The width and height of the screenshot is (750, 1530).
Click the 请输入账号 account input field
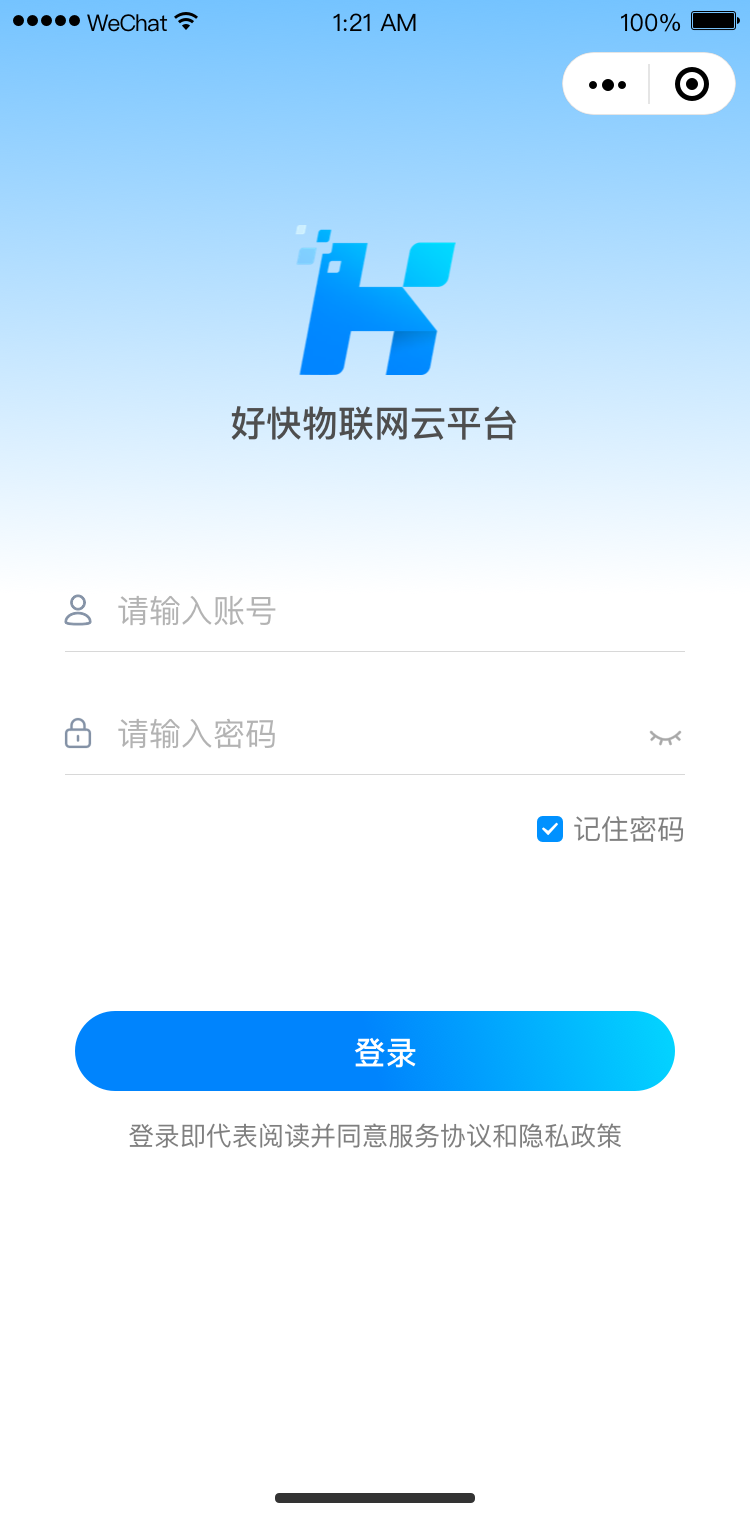coord(300,610)
